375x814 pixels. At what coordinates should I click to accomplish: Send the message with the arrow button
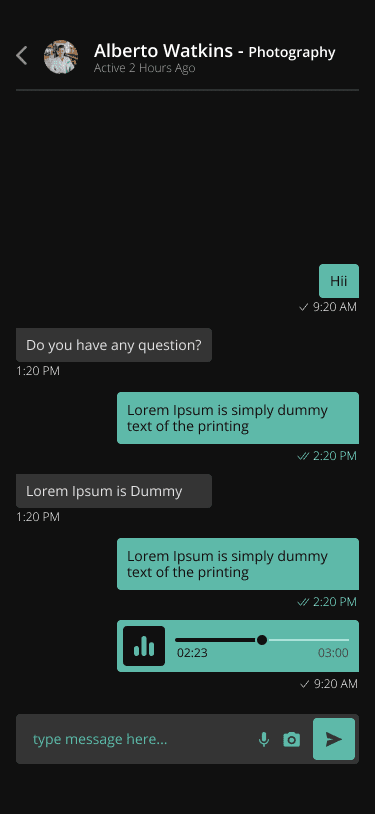pyautogui.click(x=334, y=739)
